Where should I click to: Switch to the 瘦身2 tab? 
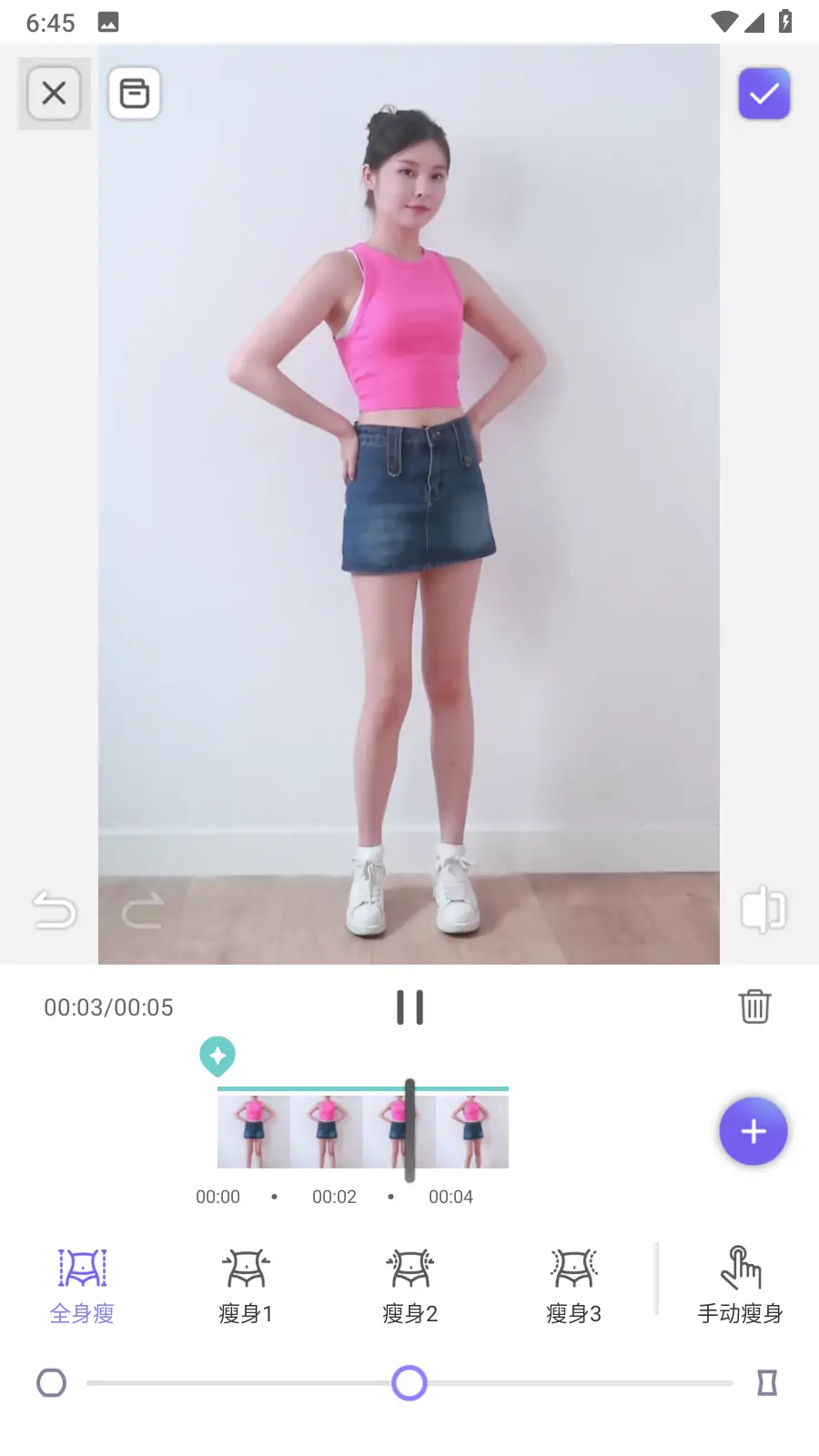pyautogui.click(x=409, y=1283)
